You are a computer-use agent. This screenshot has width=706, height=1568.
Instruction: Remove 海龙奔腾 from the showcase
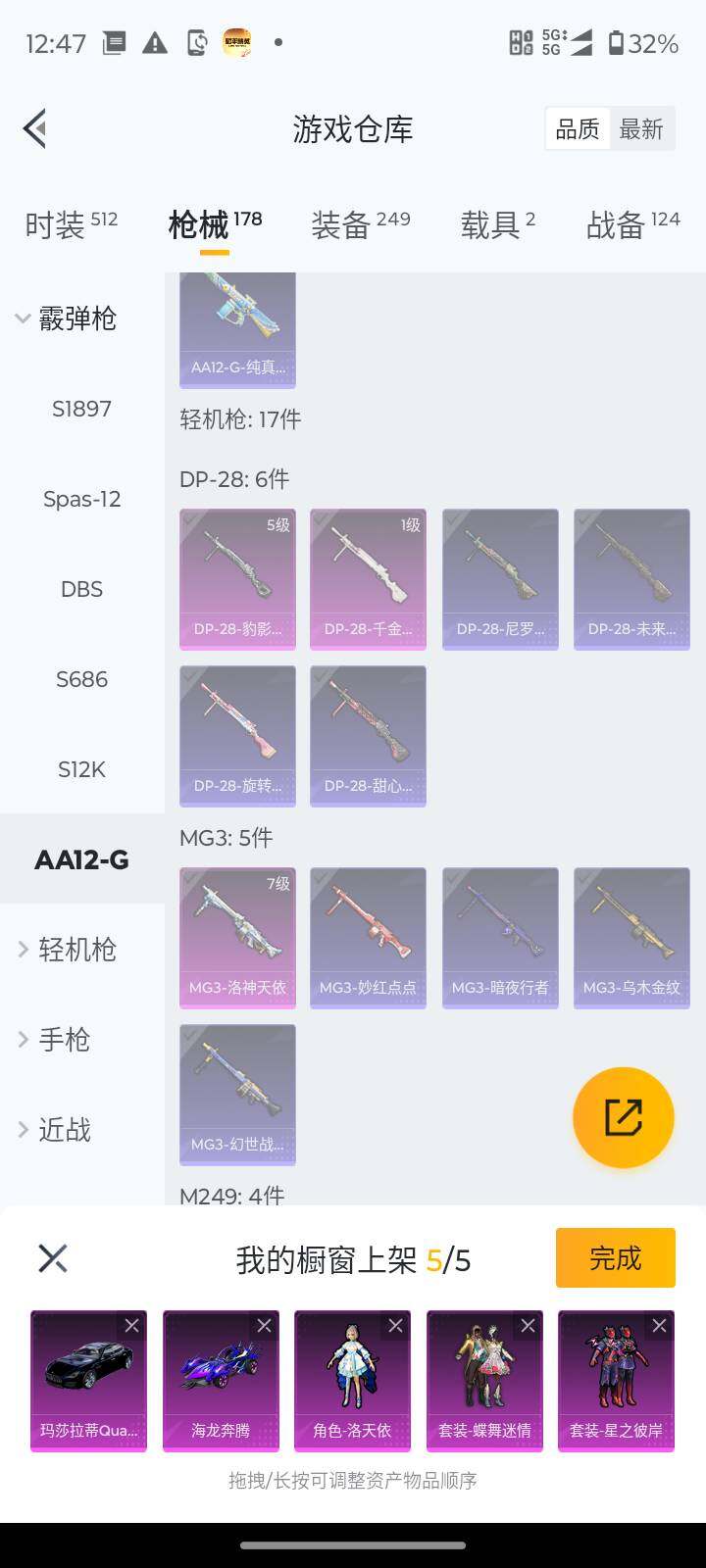(264, 1326)
